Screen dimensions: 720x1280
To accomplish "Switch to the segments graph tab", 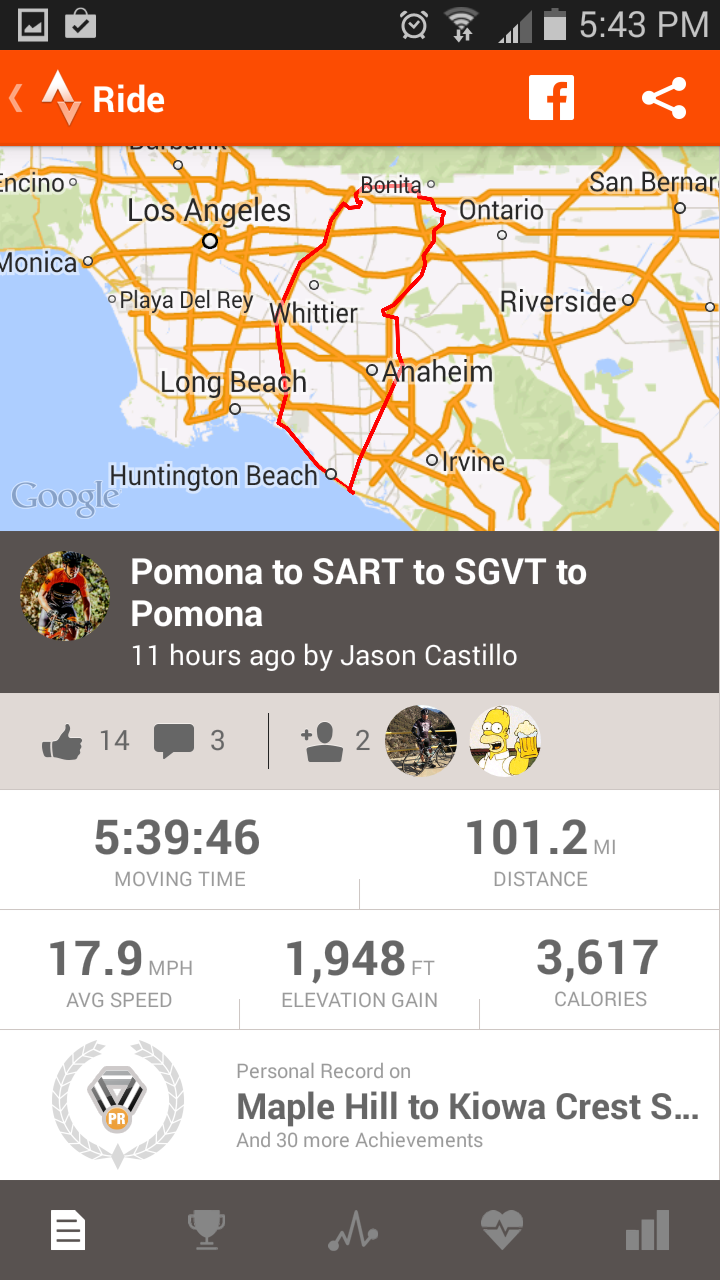I will (x=352, y=1230).
